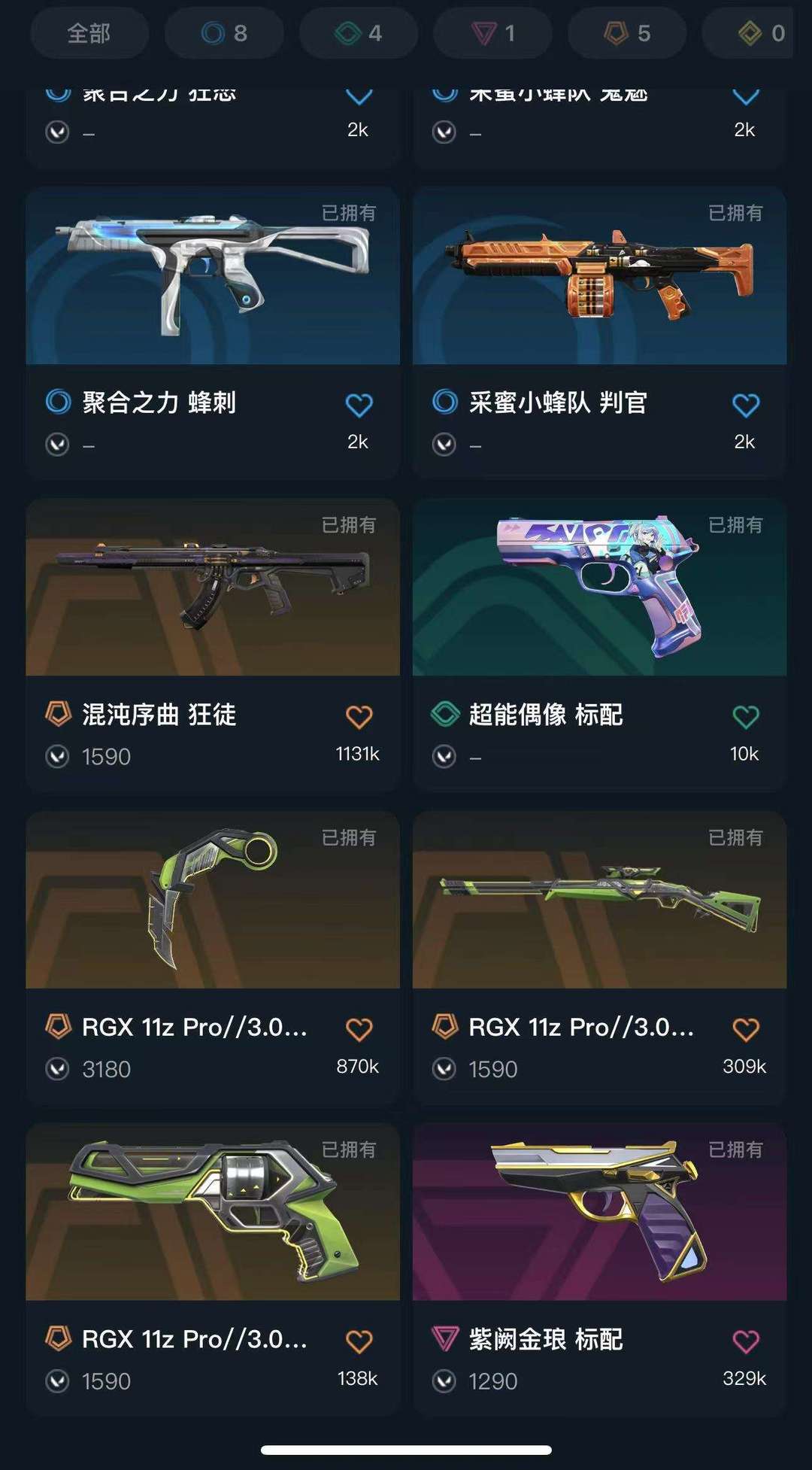Image resolution: width=812 pixels, height=1470 pixels.
Task: Tap the heart on 紫阙金琅 标配
Action: click(x=746, y=1341)
